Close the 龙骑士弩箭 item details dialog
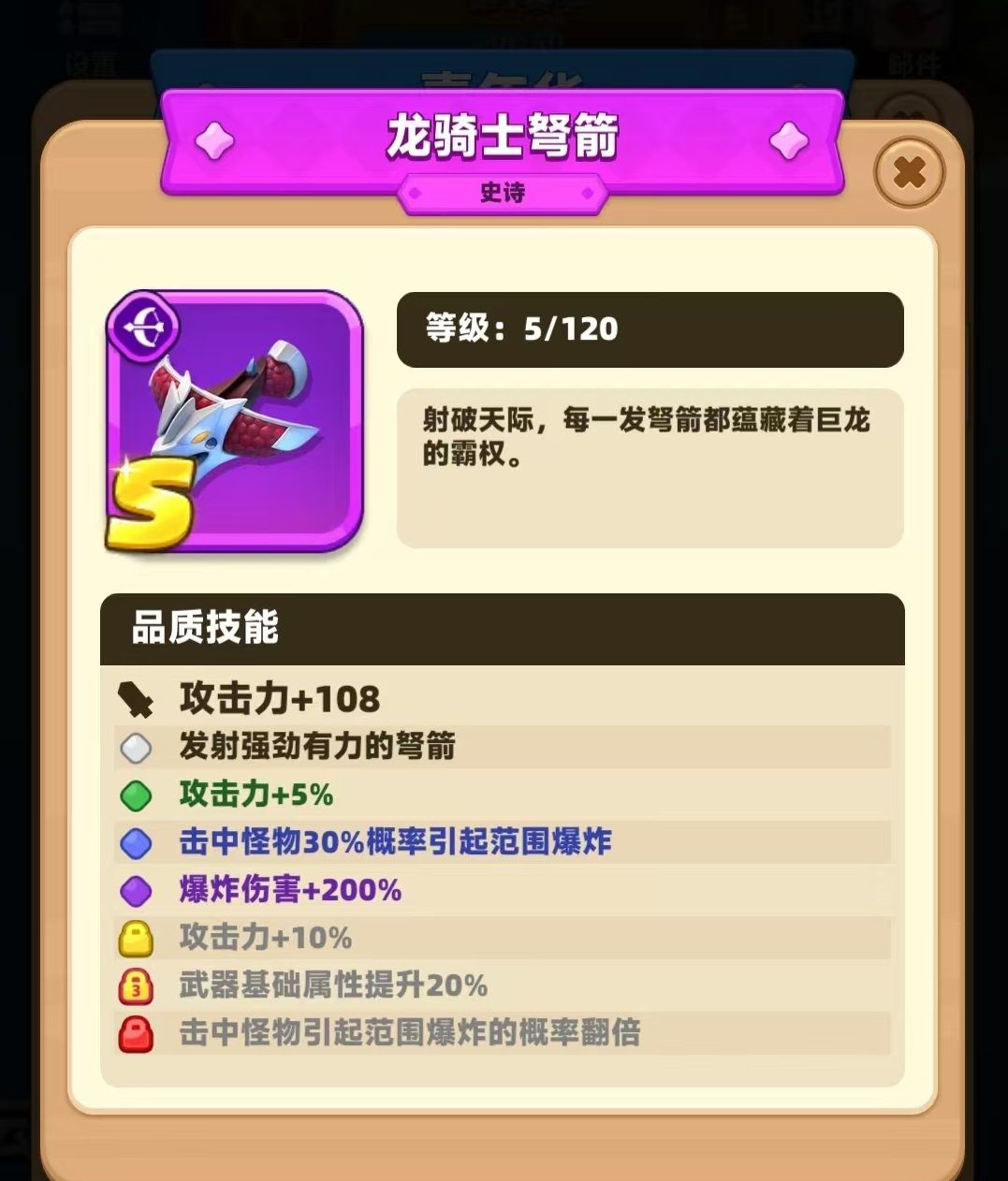This screenshot has width=1008, height=1181. [909, 173]
